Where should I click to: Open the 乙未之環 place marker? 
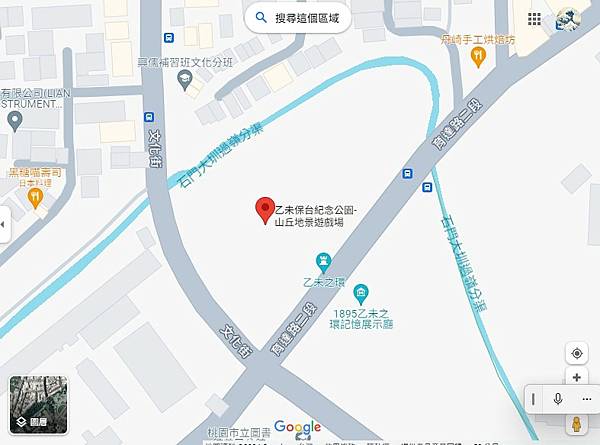pos(323,262)
